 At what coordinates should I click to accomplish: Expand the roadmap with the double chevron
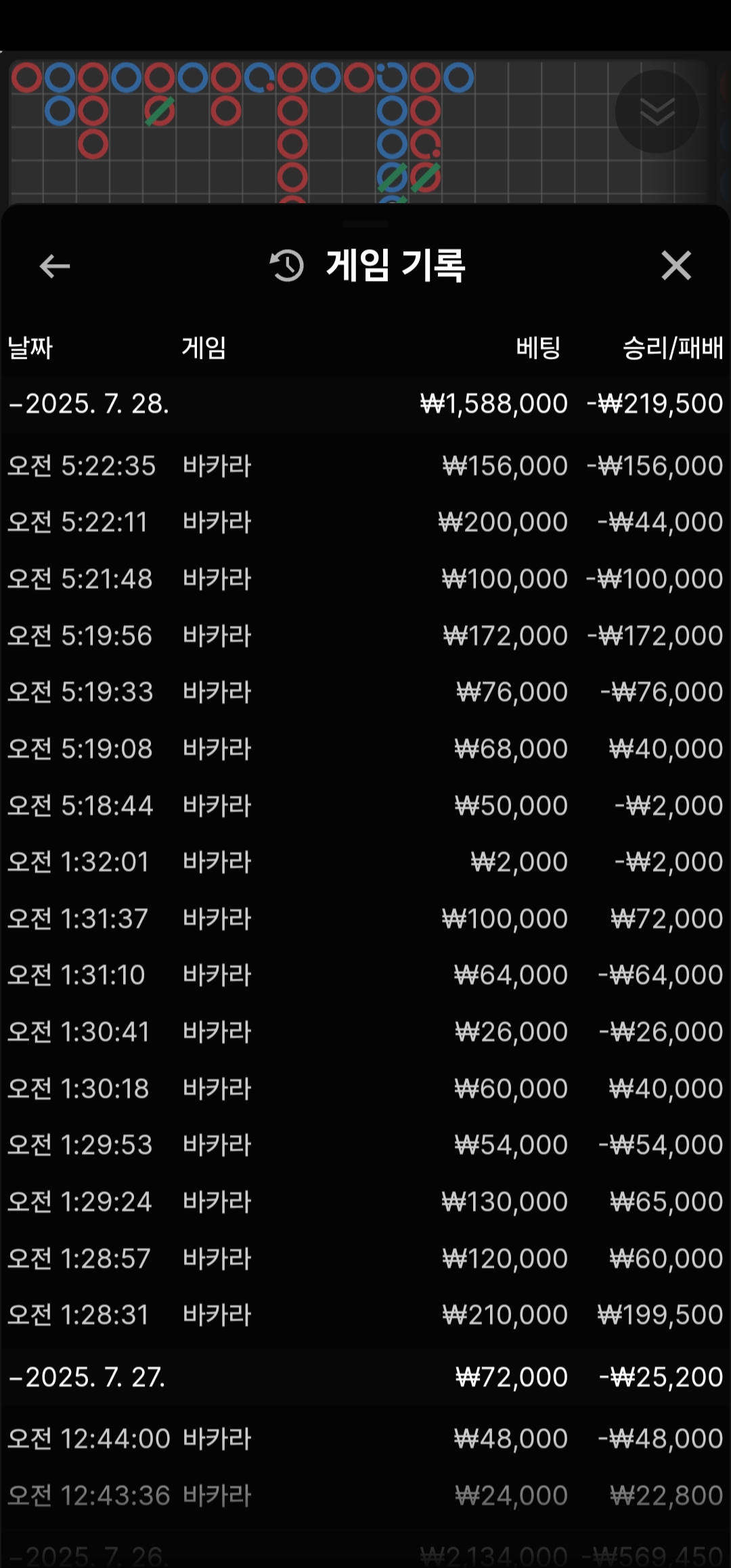tap(657, 112)
